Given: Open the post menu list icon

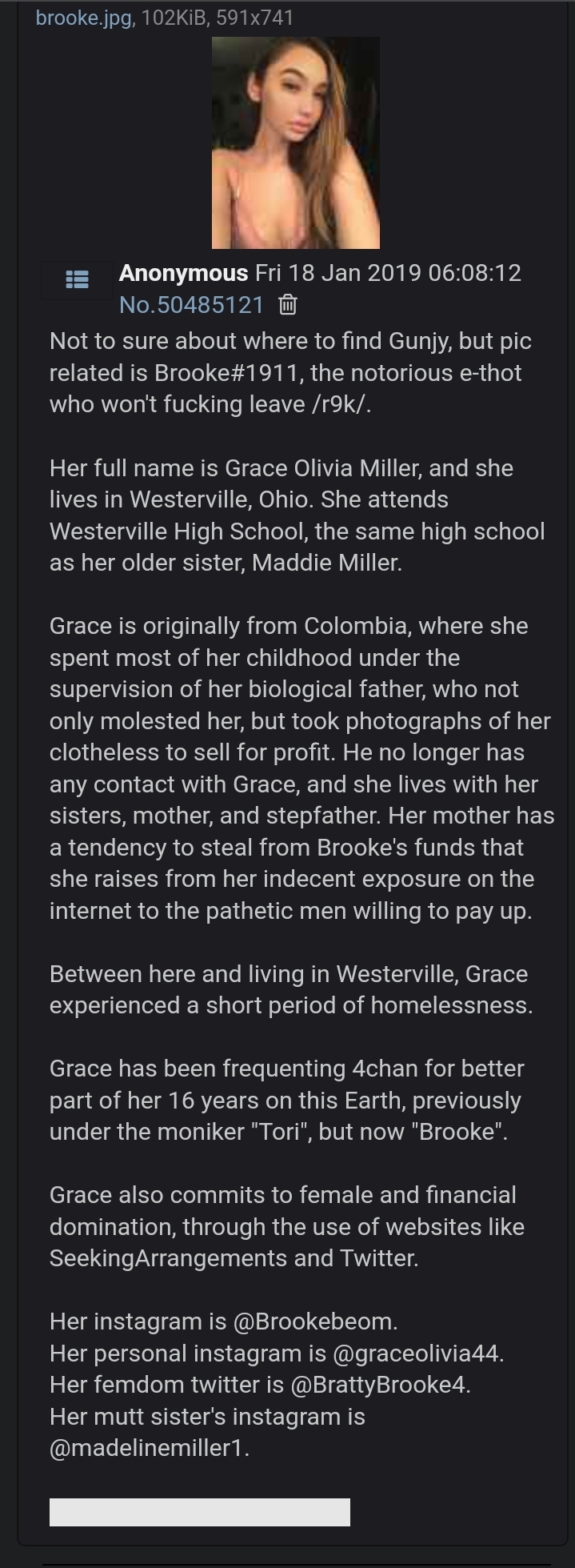Looking at the screenshot, I should point(77,279).
